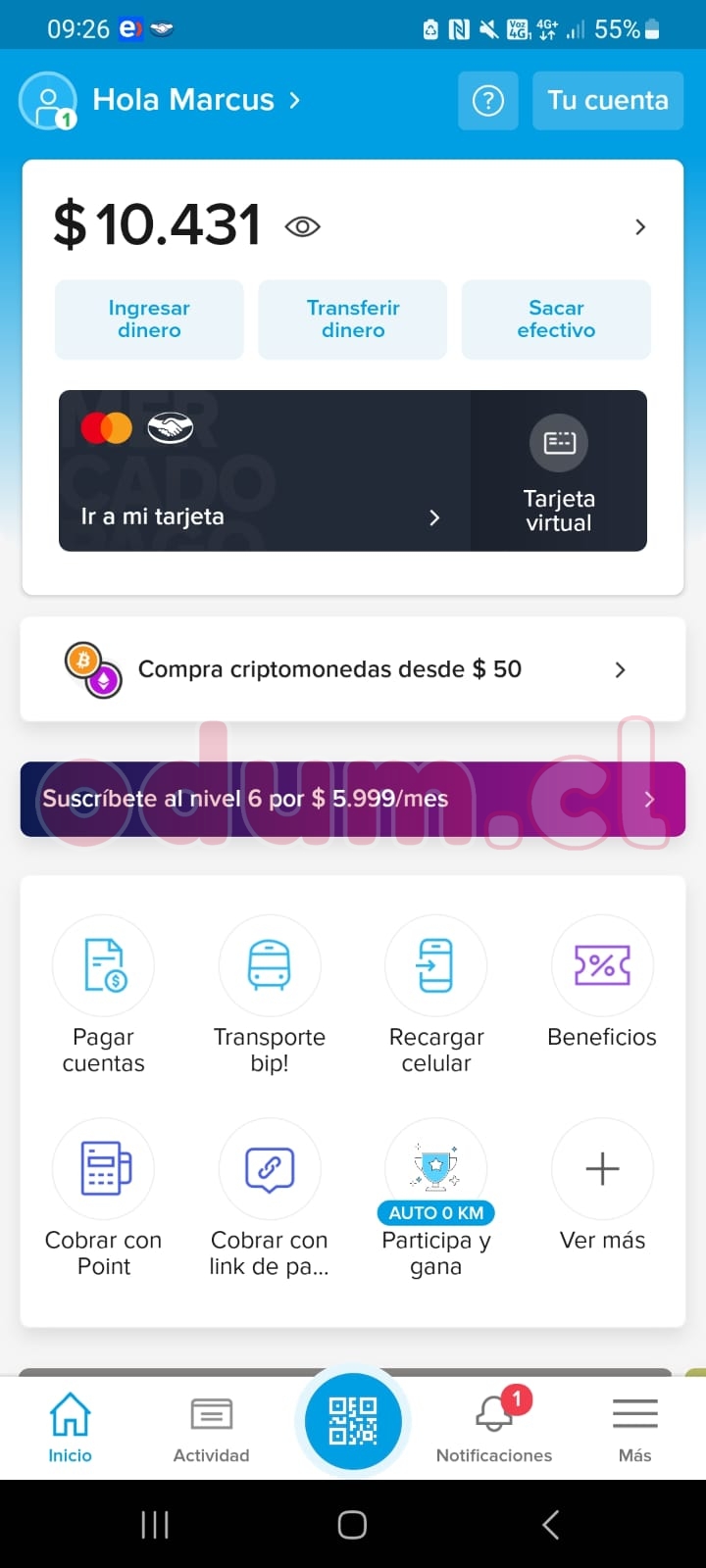Open Cobrar con Point
Viewport: 706px width, 1568px height.
click(103, 1197)
